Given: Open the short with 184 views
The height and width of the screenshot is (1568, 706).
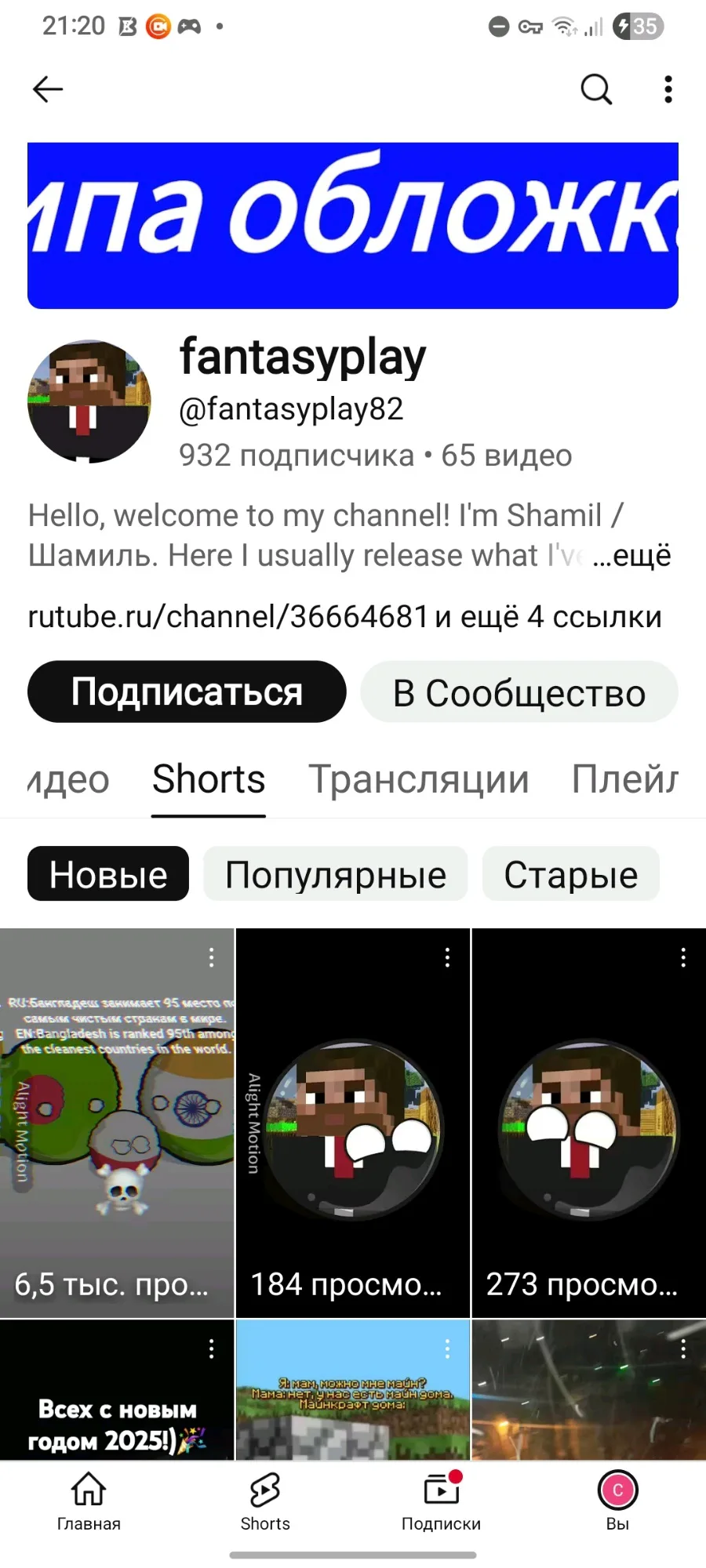Looking at the screenshot, I should (x=353, y=1123).
